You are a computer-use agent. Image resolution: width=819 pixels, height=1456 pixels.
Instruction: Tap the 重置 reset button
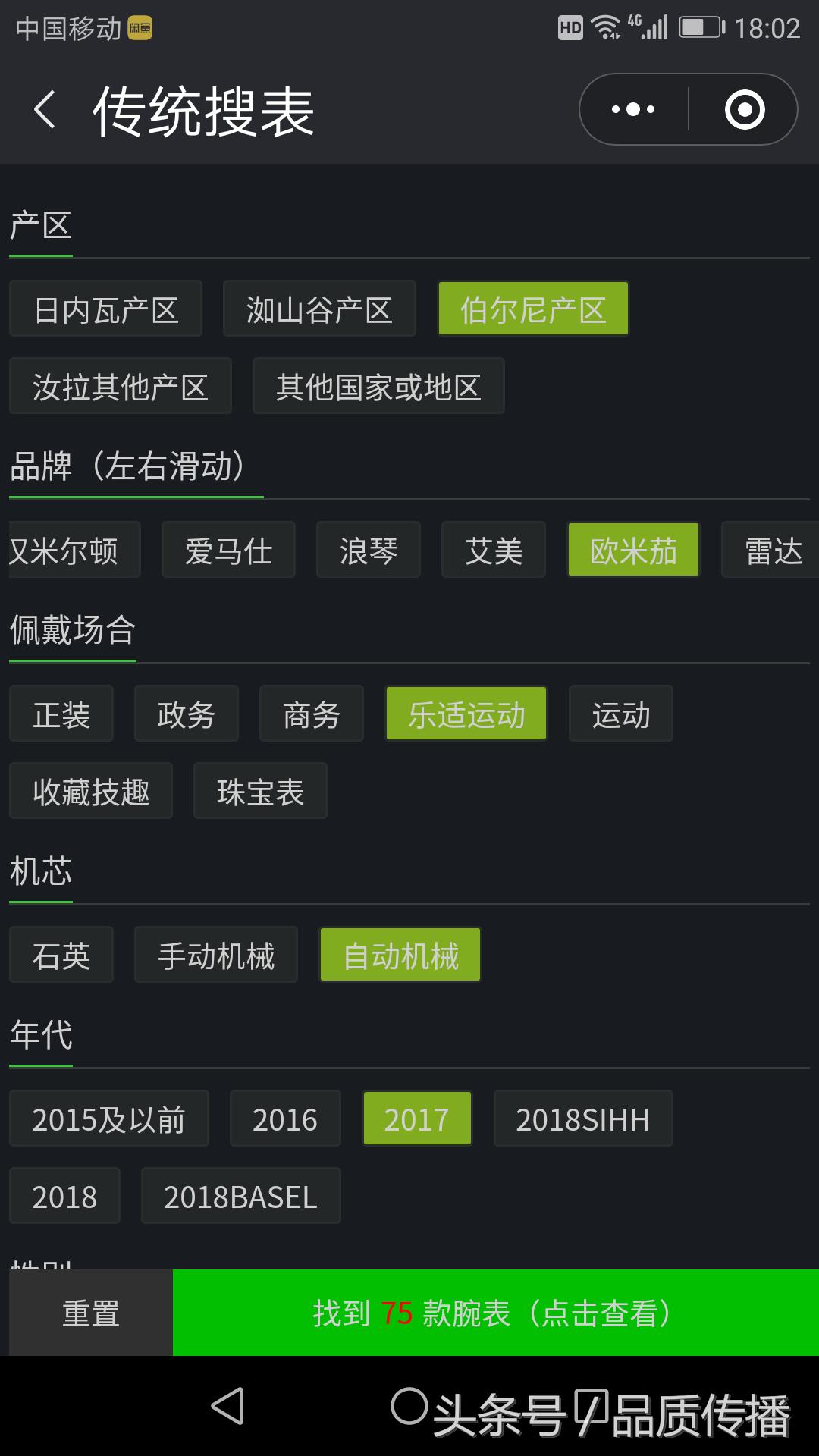[x=91, y=1313]
